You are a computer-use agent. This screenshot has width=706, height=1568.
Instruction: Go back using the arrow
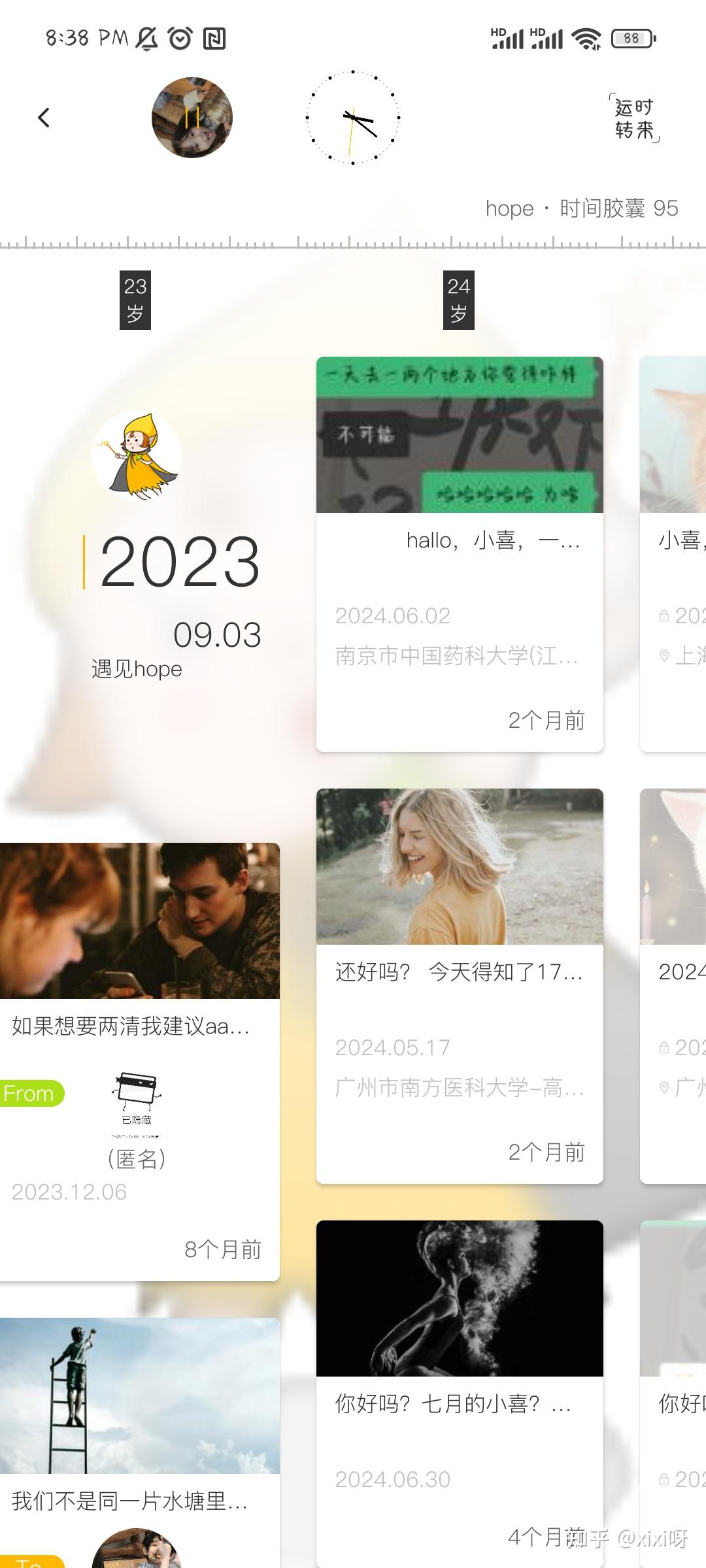coord(44,118)
